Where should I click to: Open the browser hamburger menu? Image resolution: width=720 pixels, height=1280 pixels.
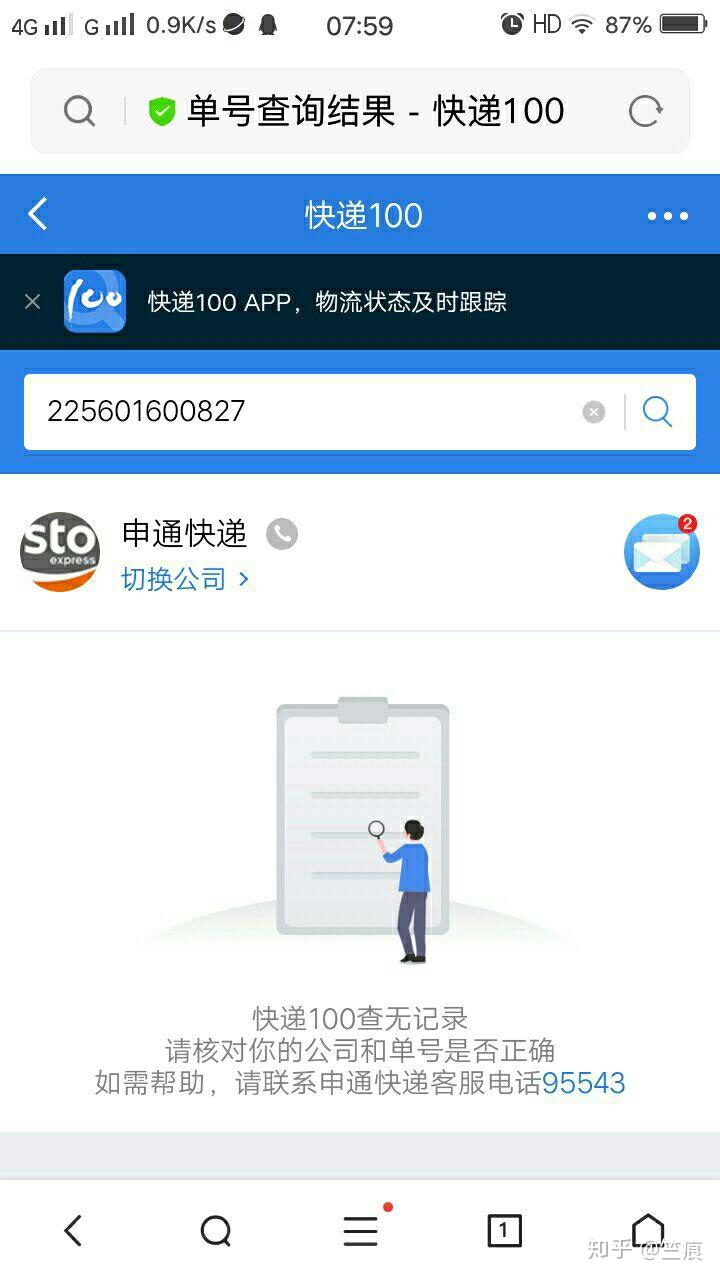point(361,1230)
